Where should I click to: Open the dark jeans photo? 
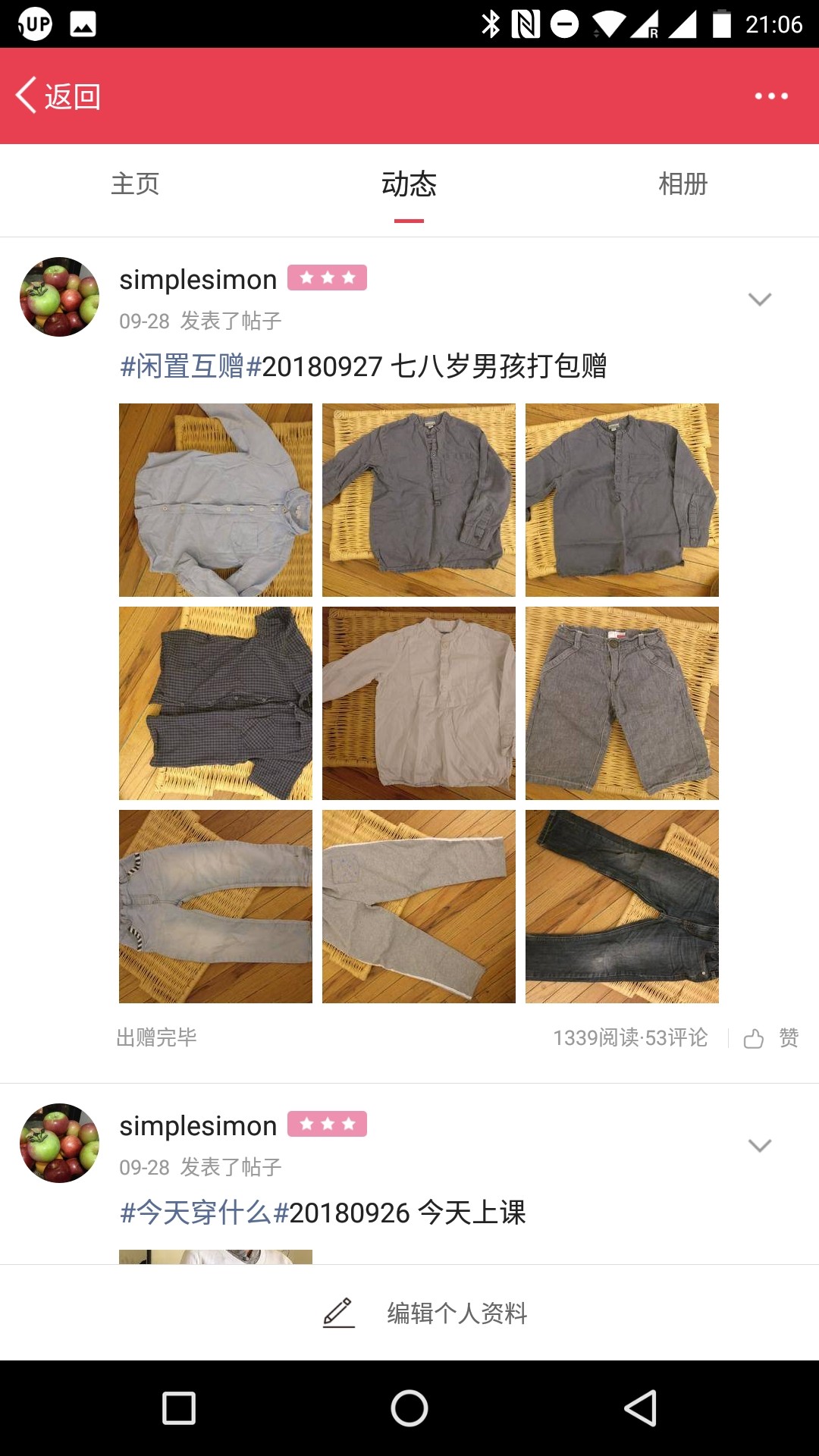pyautogui.click(x=622, y=906)
